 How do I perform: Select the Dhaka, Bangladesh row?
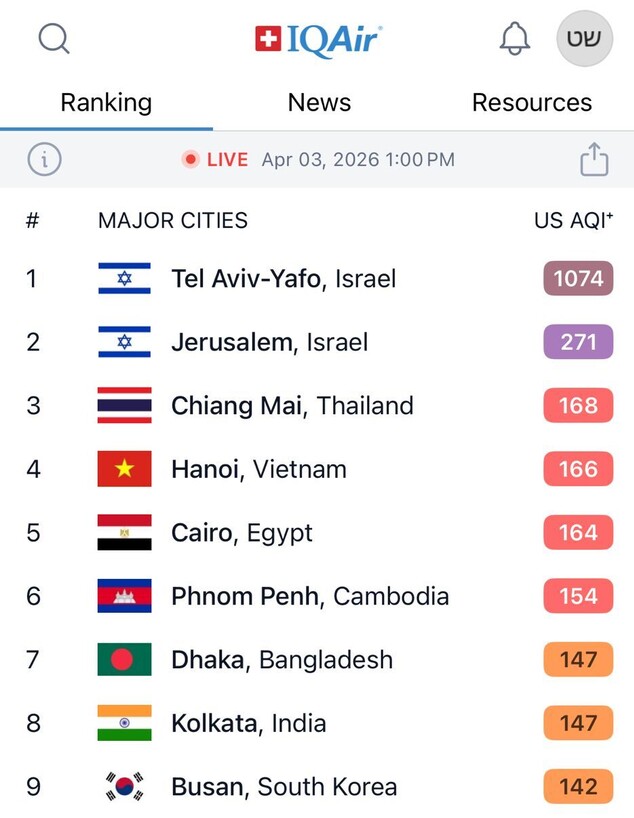(282, 660)
